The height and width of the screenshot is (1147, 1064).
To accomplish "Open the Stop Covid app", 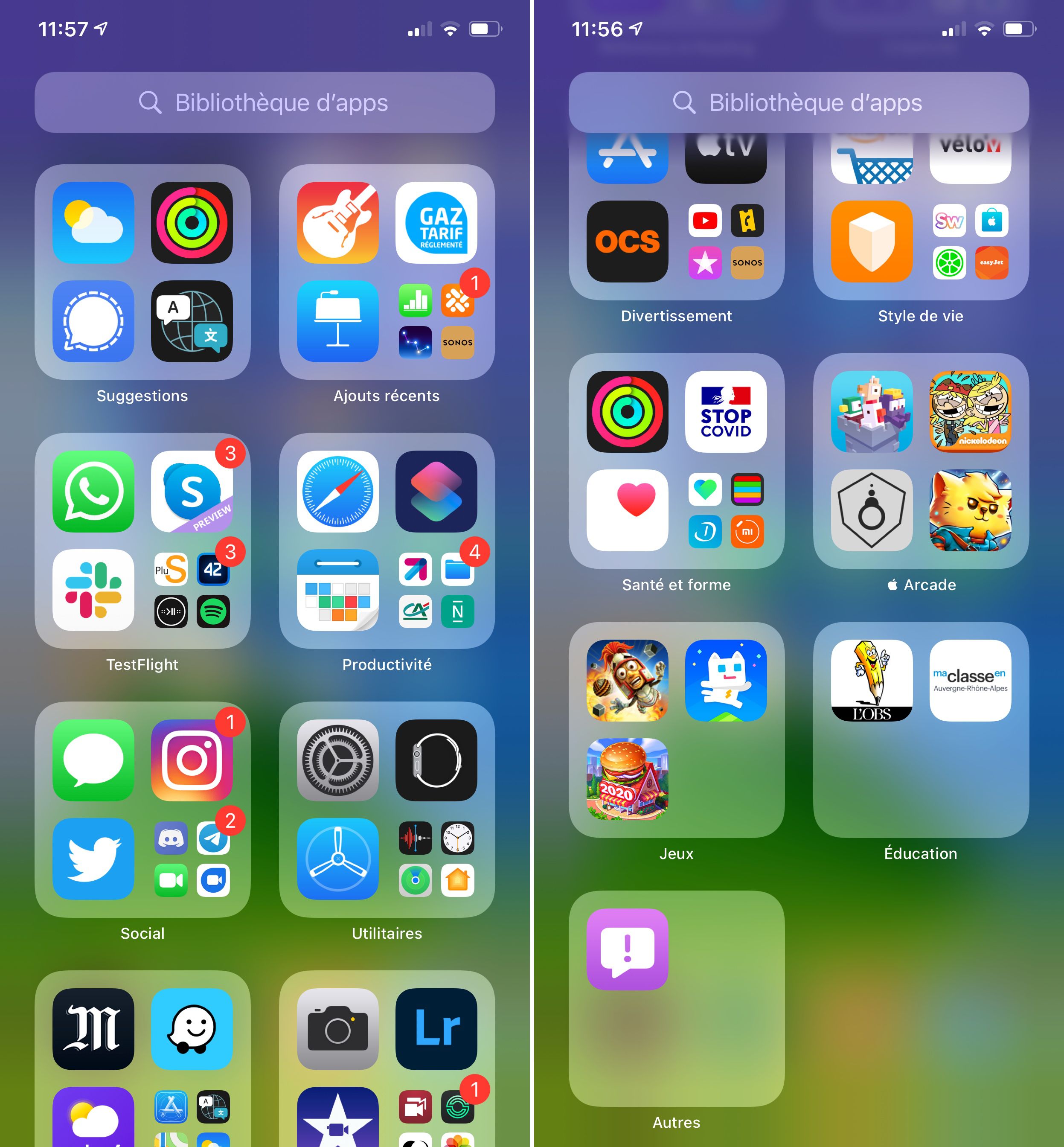I will click(725, 411).
